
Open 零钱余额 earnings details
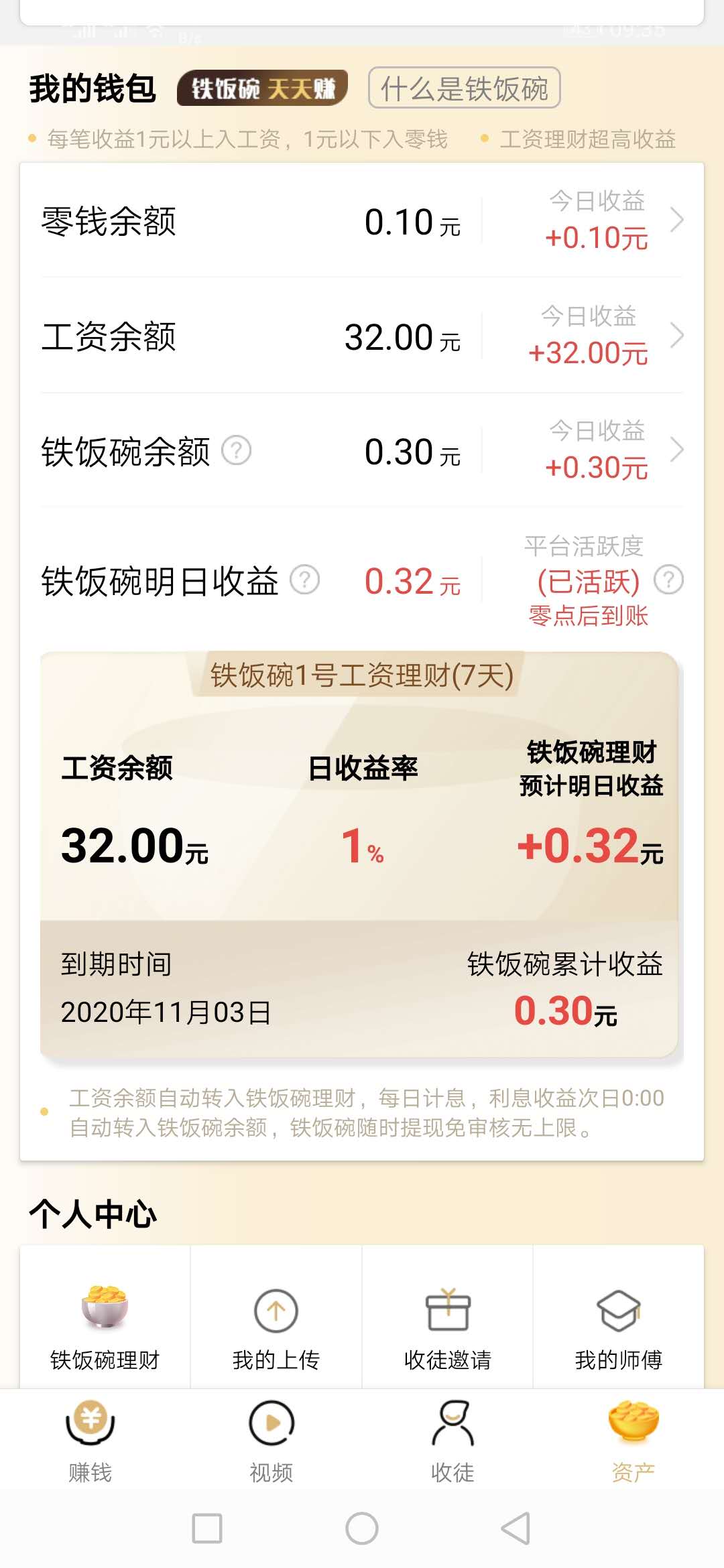click(362, 220)
